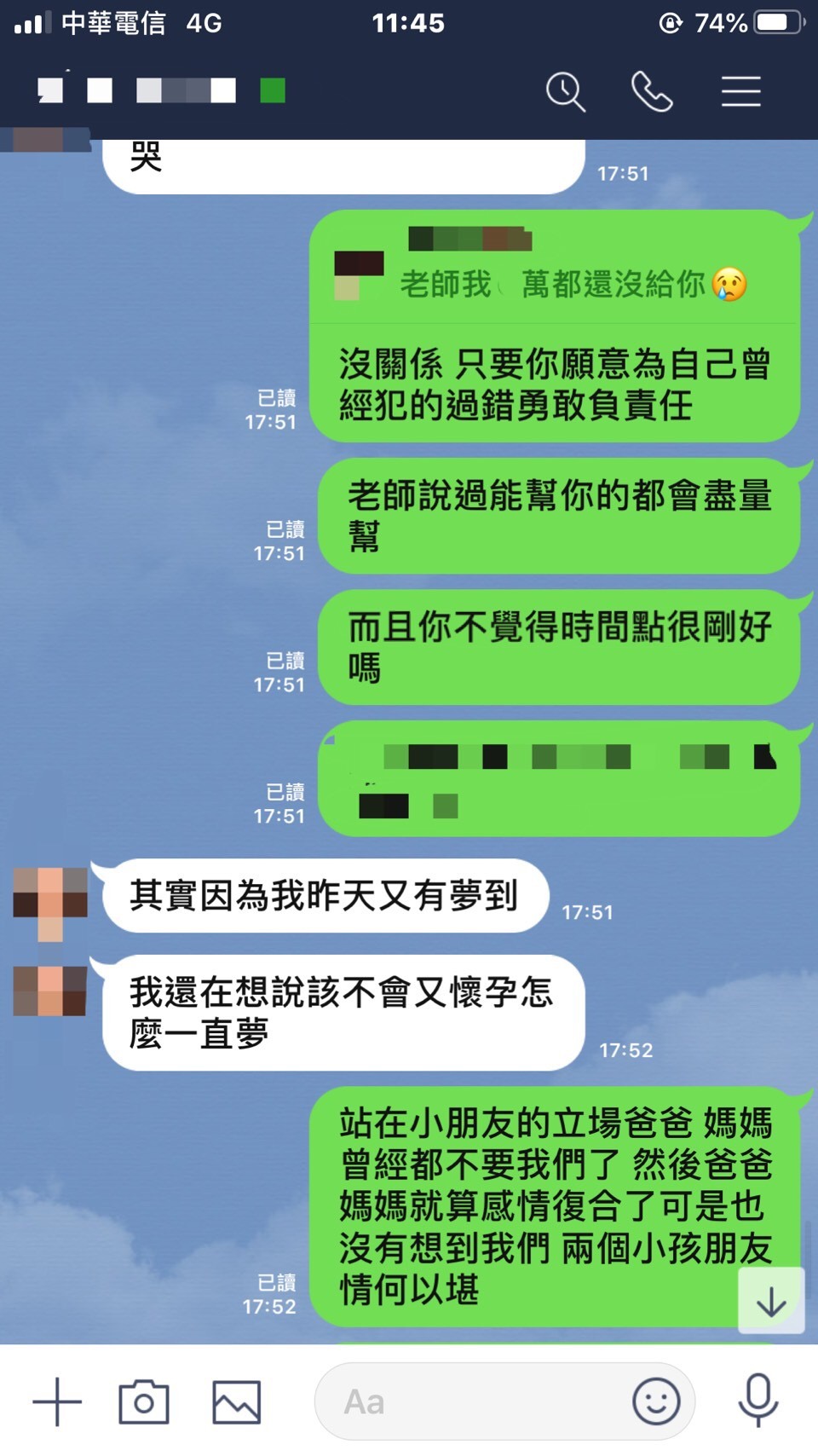Record a voice message
The height and width of the screenshot is (1456, 818).
(758, 1401)
